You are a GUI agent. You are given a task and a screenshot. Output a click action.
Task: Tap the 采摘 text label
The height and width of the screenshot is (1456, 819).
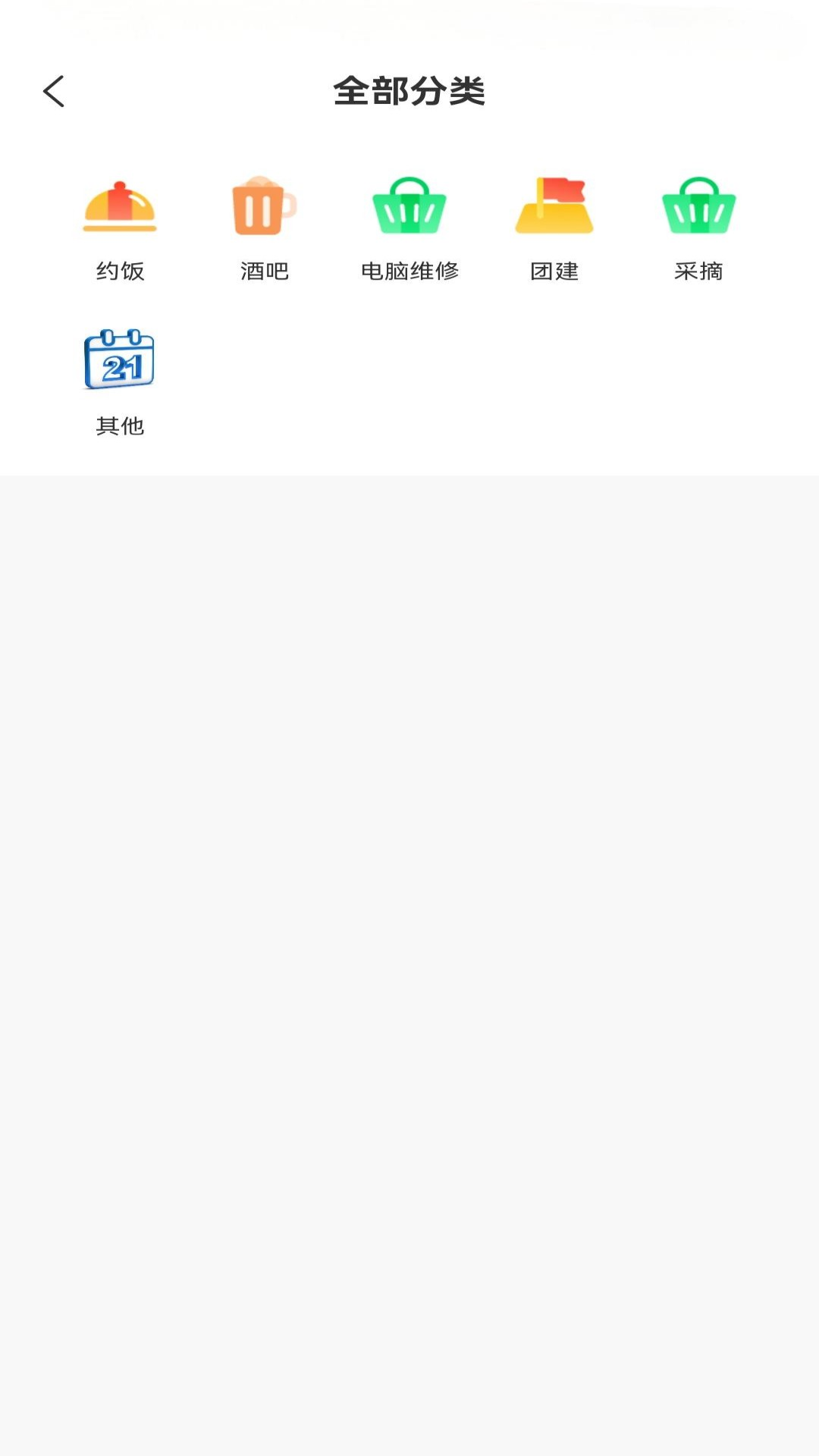coord(698,271)
